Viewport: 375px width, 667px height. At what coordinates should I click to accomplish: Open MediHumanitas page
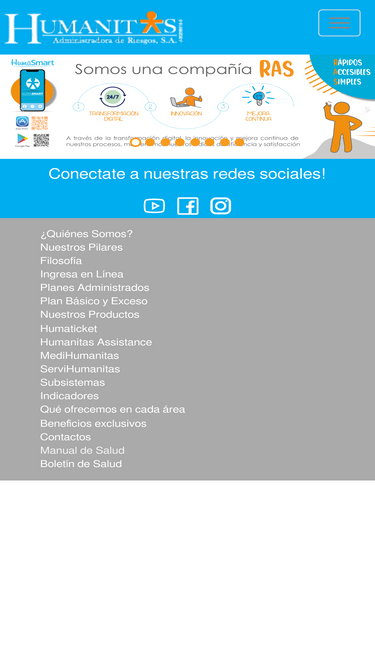pyautogui.click(x=80, y=355)
